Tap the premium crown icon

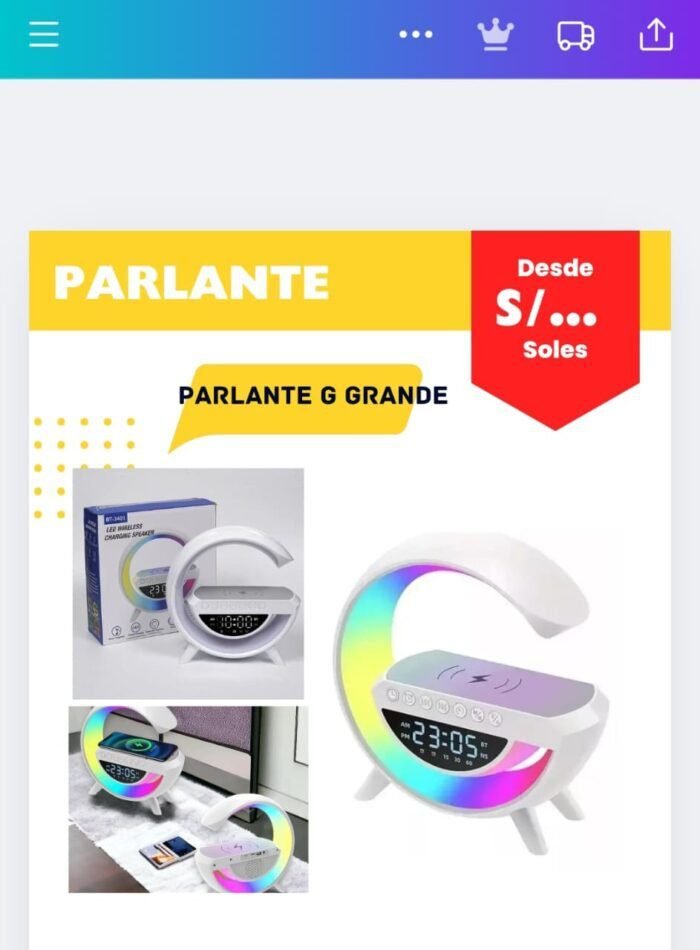[x=495, y=34]
